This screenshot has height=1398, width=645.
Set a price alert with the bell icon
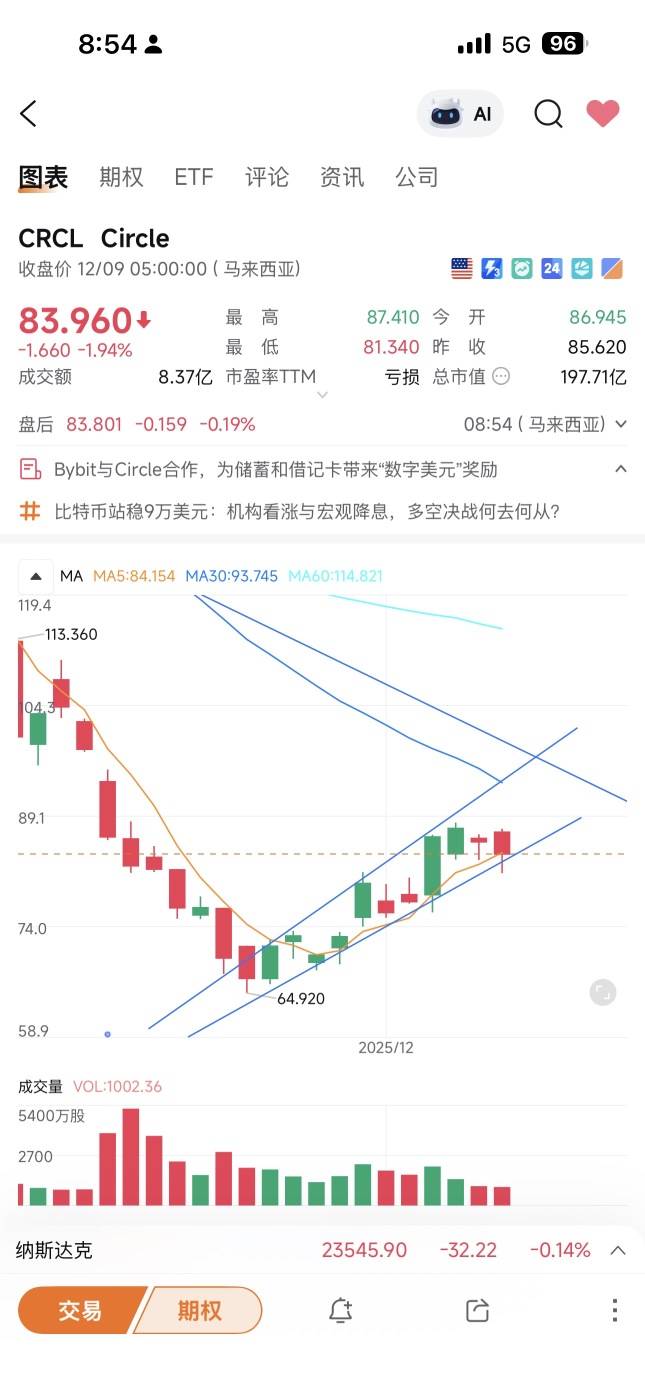(x=341, y=1310)
